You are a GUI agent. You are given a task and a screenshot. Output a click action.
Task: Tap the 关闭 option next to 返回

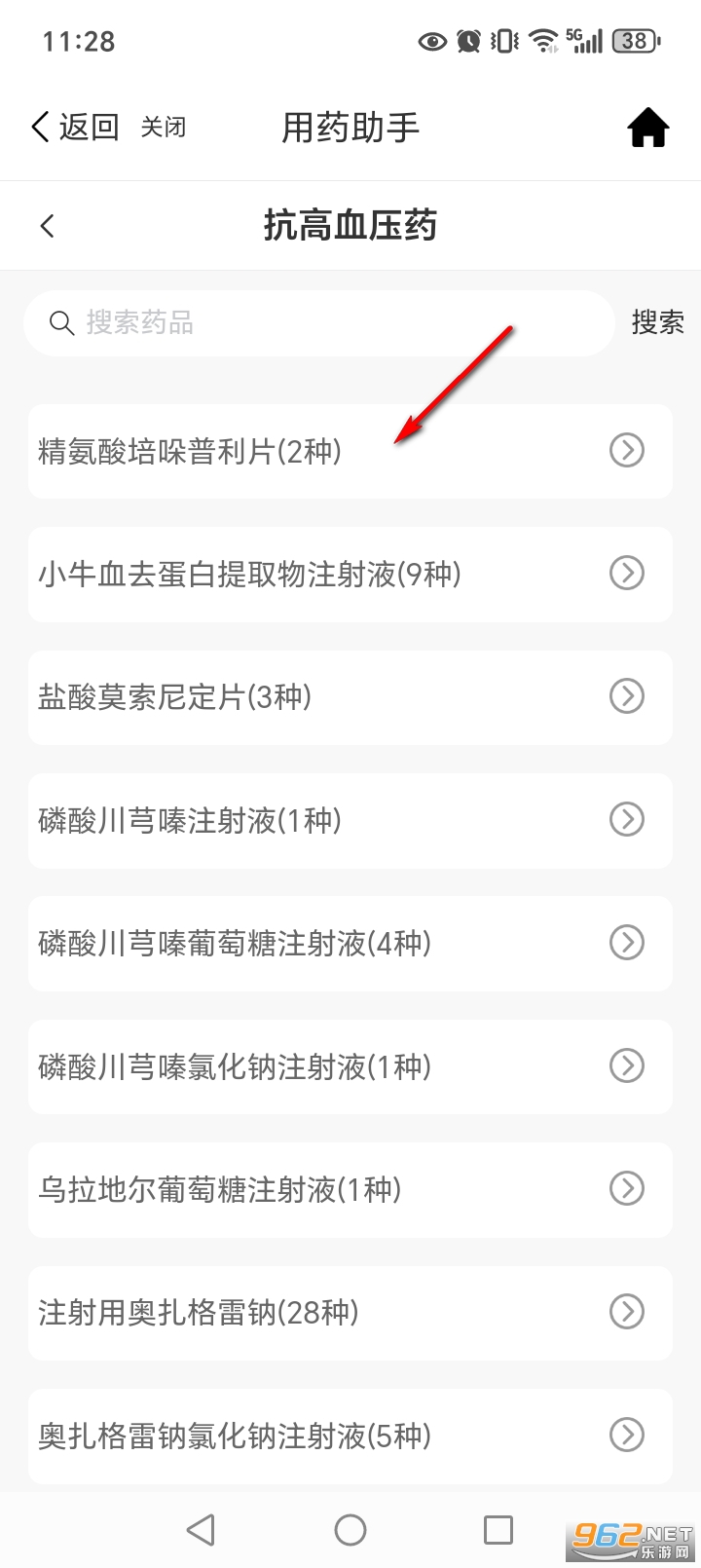click(164, 127)
